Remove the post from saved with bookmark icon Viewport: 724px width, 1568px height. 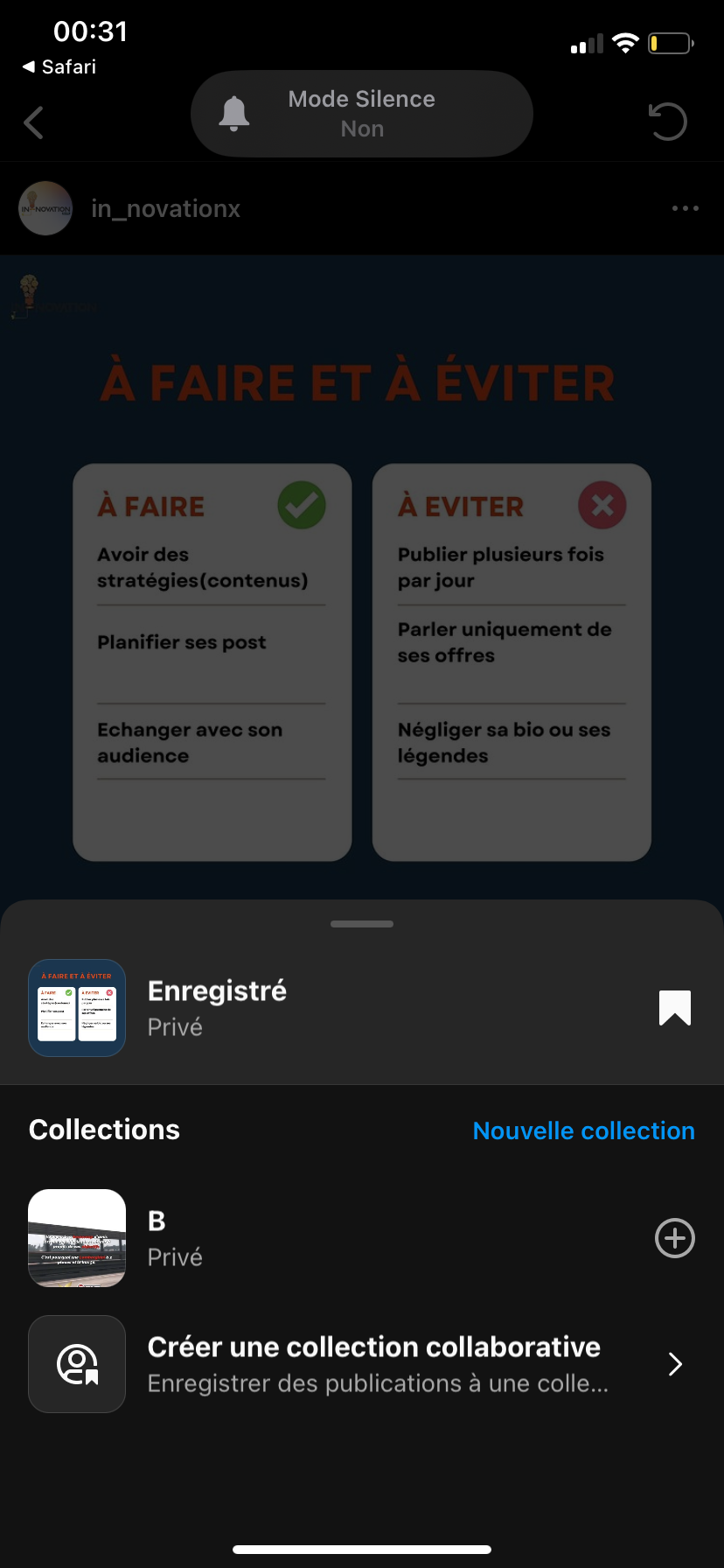(674, 1008)
